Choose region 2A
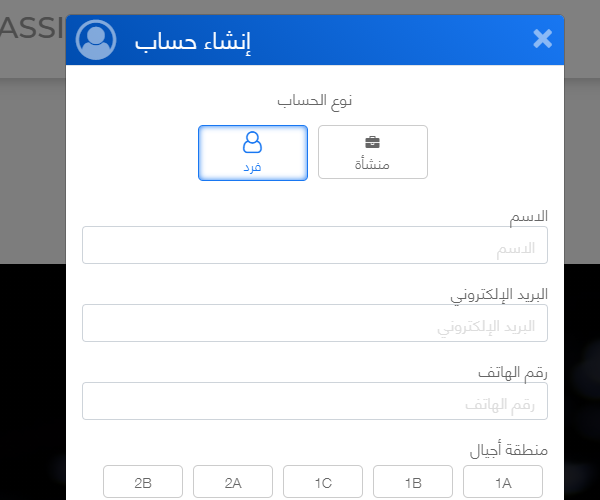600x500 pixels. (233, 482)
